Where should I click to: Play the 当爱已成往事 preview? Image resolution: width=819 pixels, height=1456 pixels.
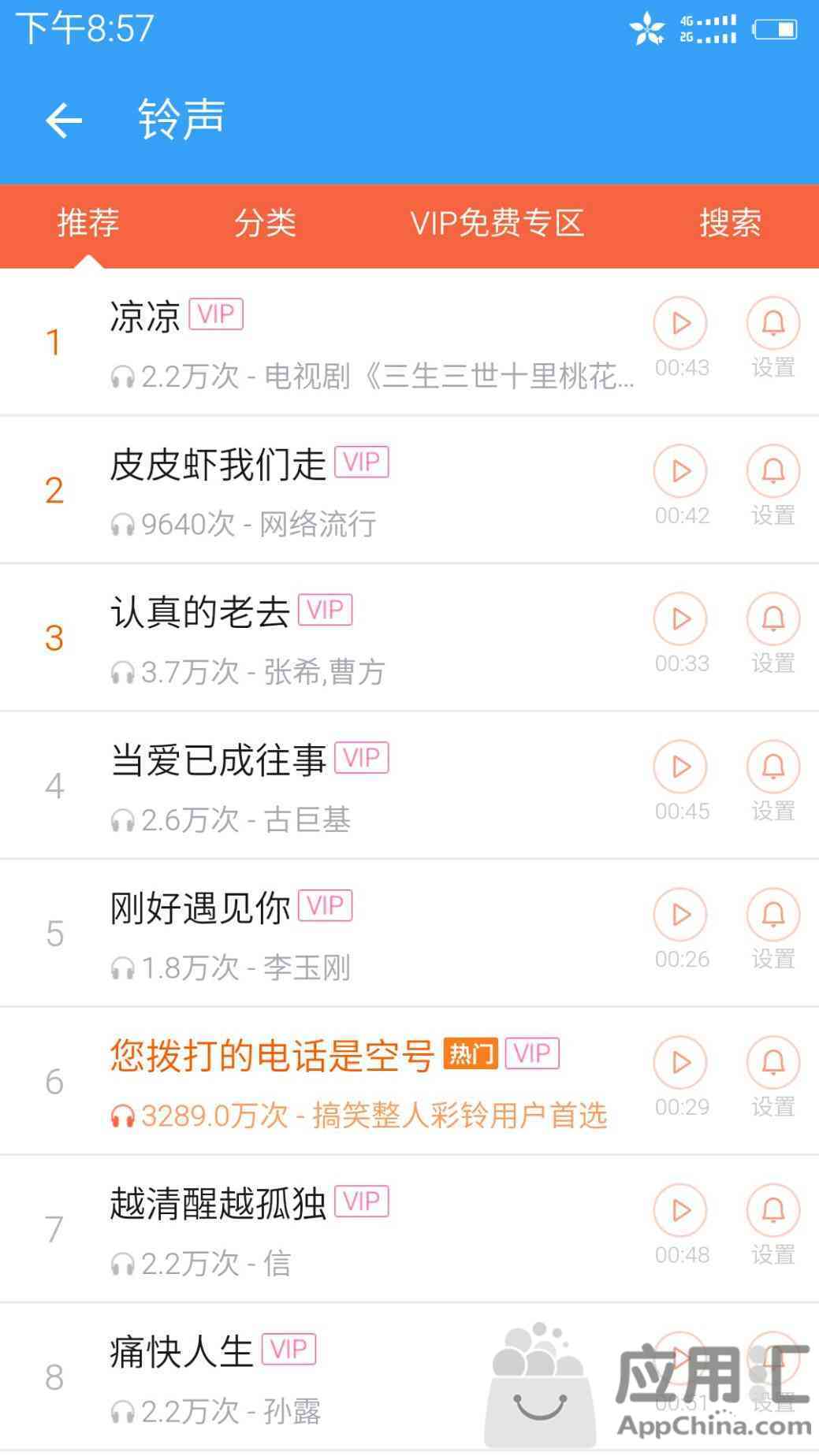tap(680, 767)
